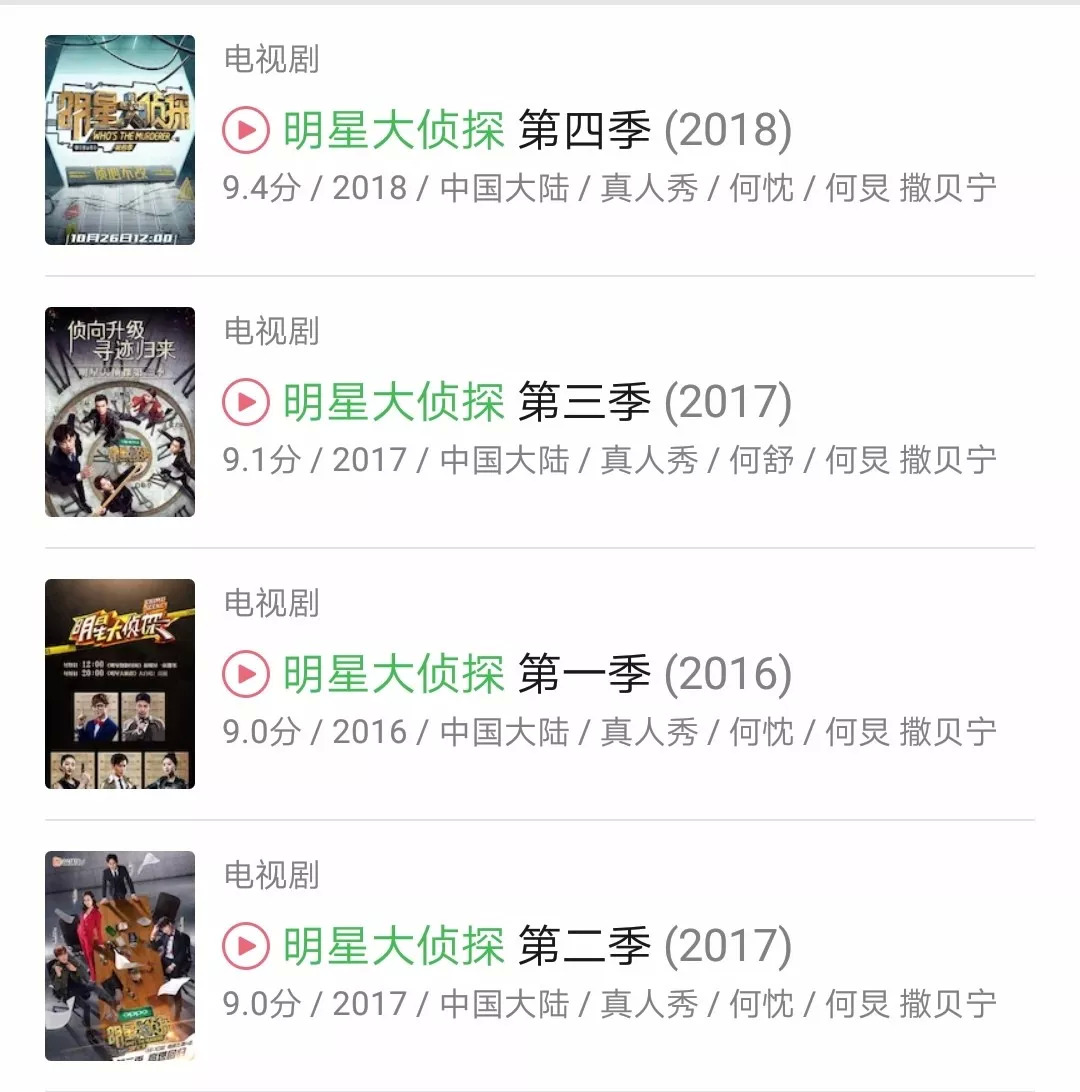Play 明星大侦探 第三季 via its play icon

[x=246, y=403]
